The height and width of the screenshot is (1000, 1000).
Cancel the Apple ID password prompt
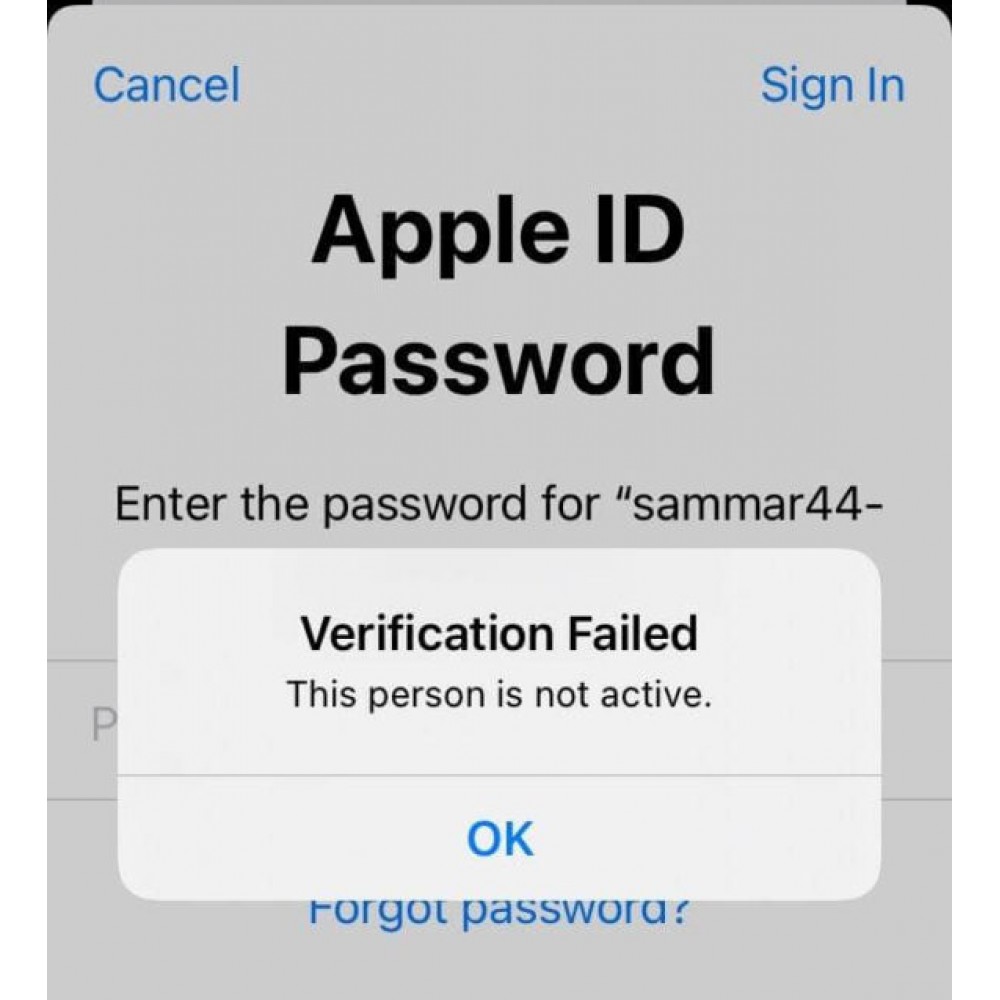pyautogui.click(x=166, y=86)
